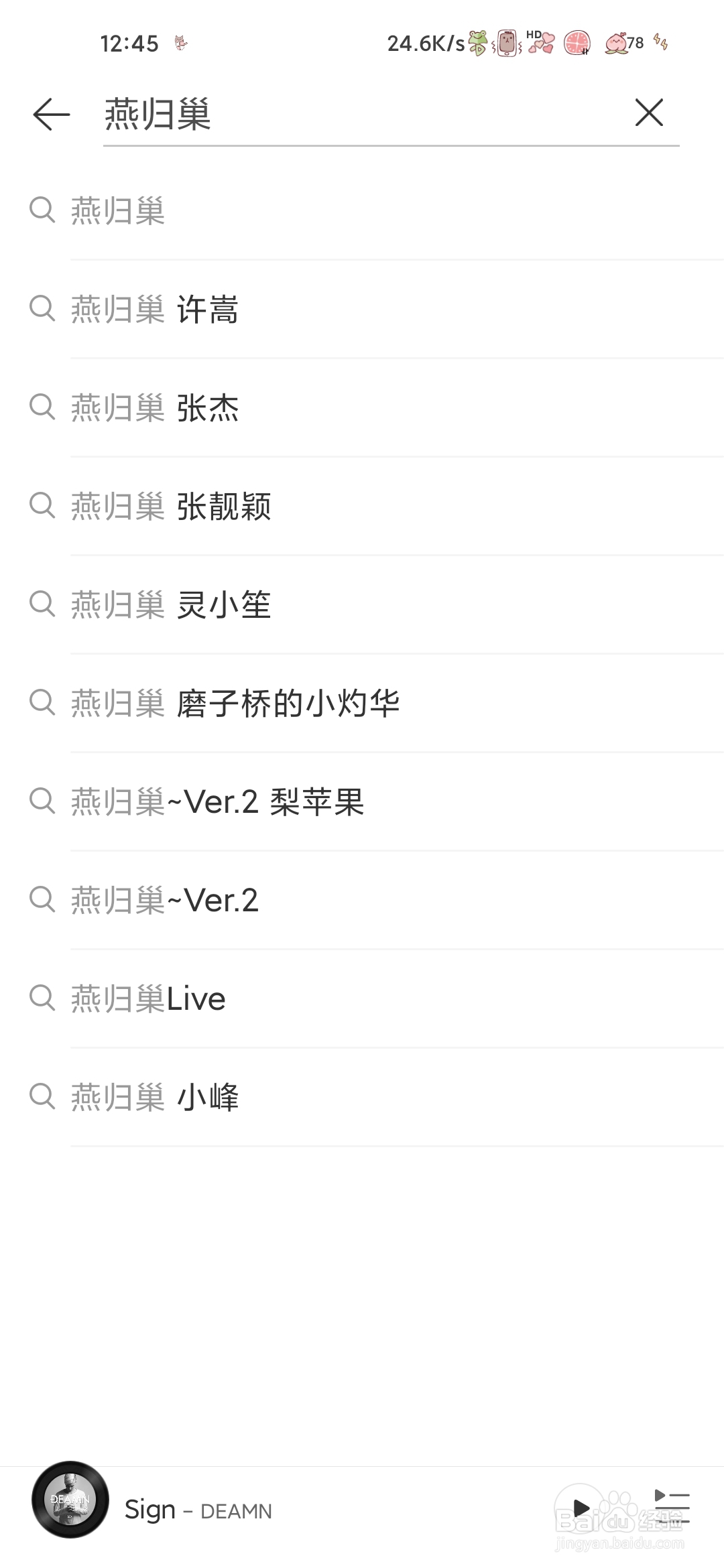Choose the suggestion 燕归巢 小峰
The width and height of the screenshot is (724, 1568).
(x=362, y=1097)
